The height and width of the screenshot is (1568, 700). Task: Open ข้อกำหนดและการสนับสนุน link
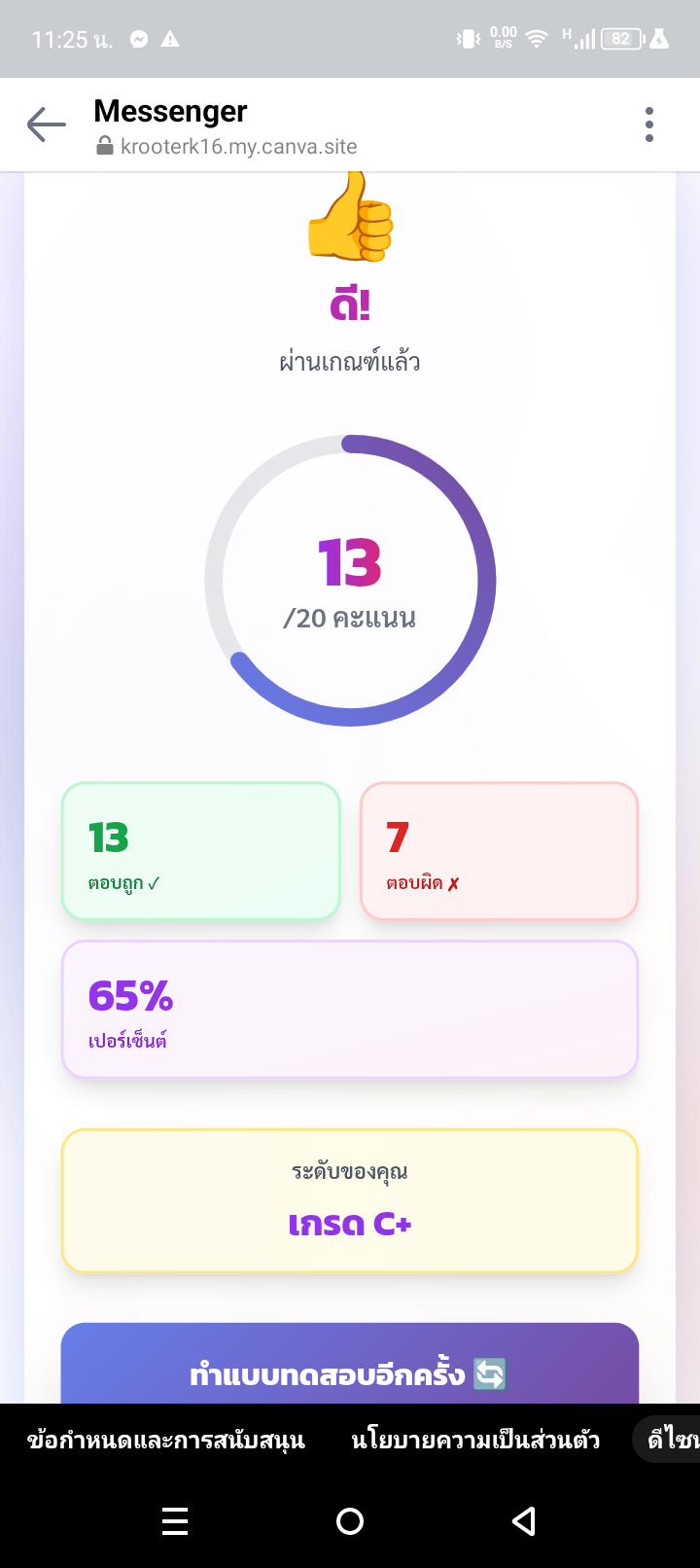click(166, 1440)
